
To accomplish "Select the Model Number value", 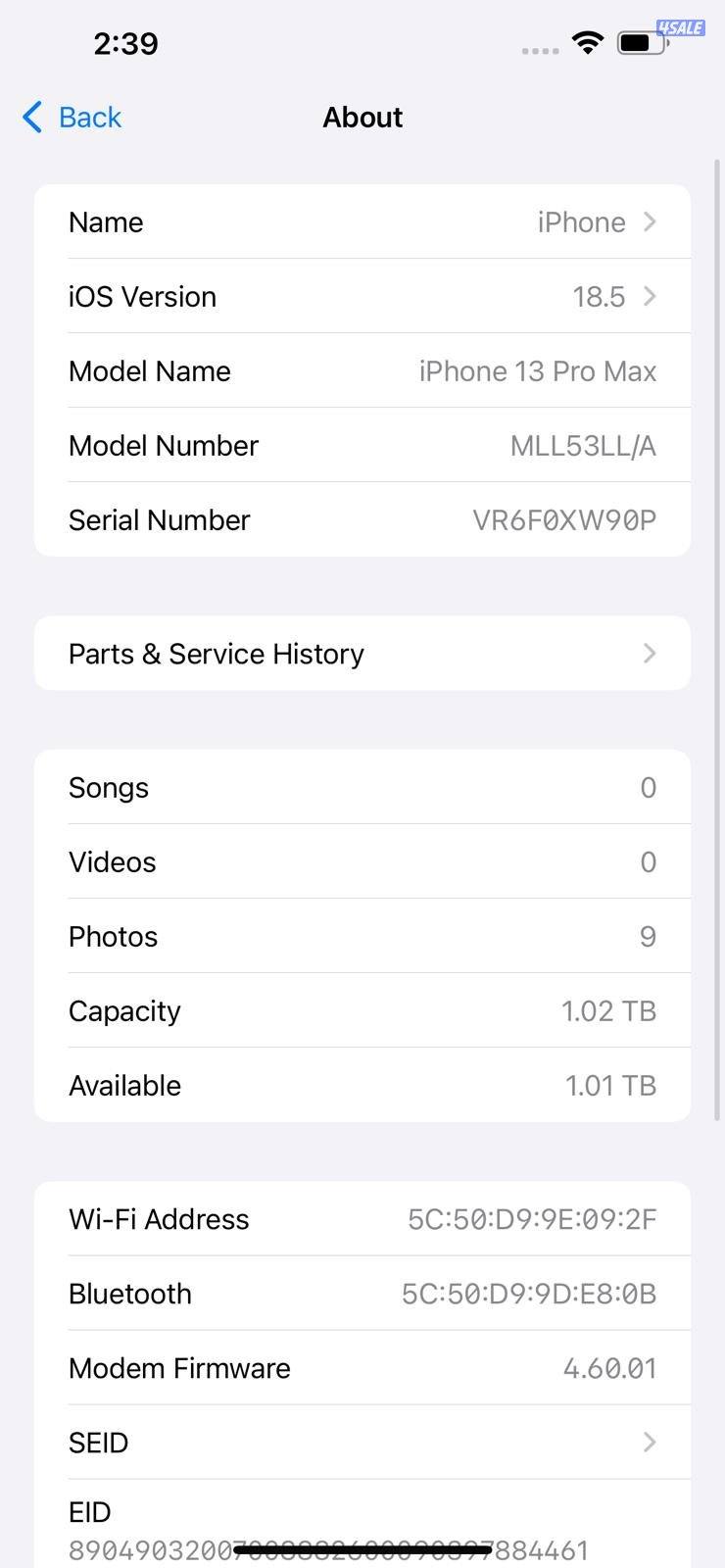I will pyautogui.click(x=582, y=445).
